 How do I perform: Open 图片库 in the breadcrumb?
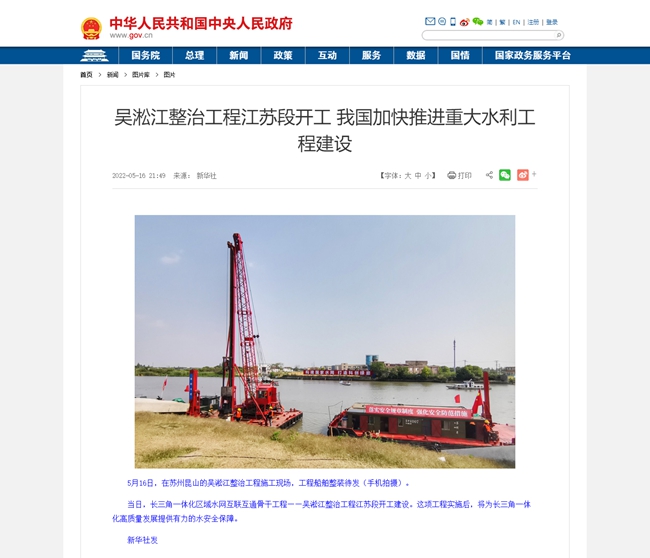click(141, 75)
